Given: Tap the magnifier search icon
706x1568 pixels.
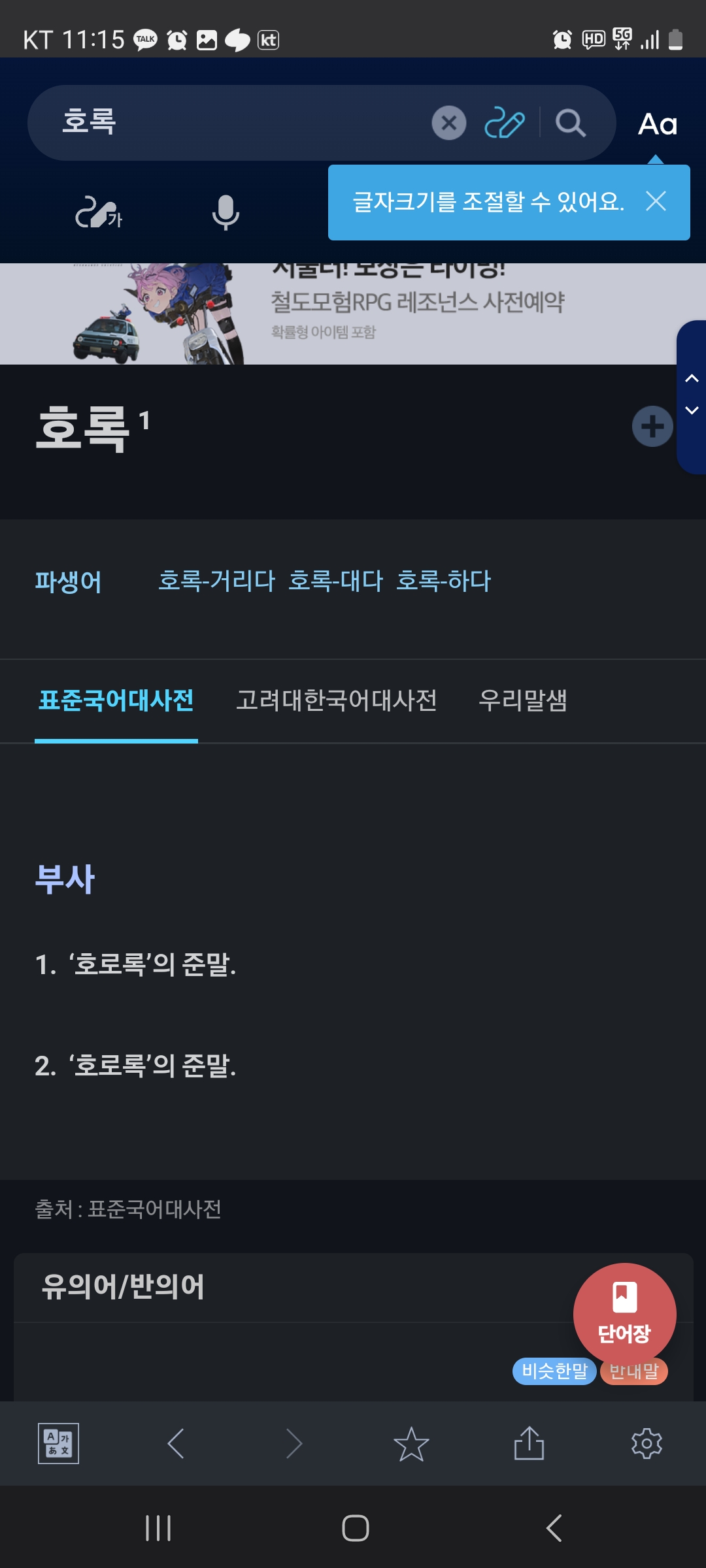Looking at the screenshot, I should [570, 123].
